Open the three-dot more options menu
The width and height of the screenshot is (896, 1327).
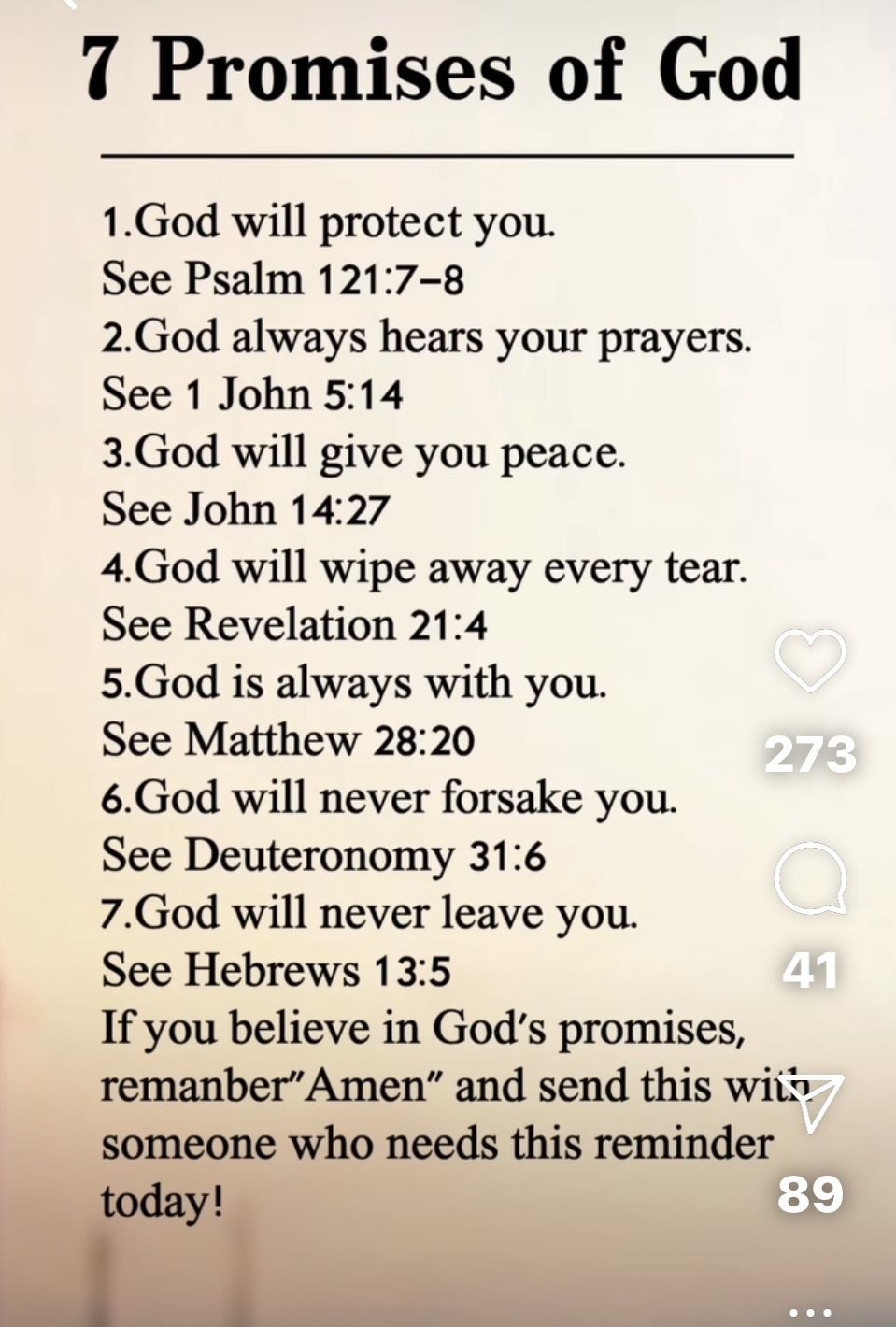point(810,1312)
